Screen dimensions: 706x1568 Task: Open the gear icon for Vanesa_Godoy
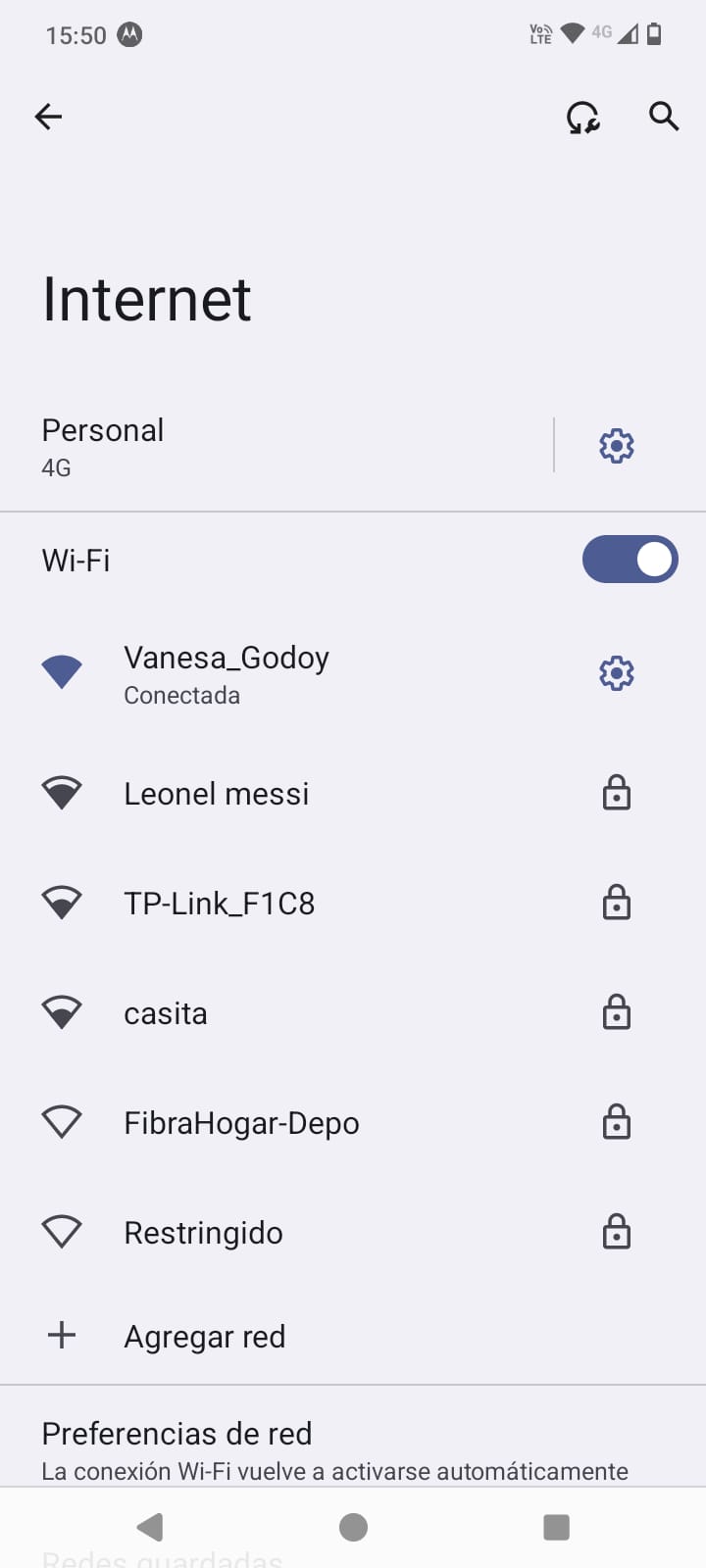616,674
